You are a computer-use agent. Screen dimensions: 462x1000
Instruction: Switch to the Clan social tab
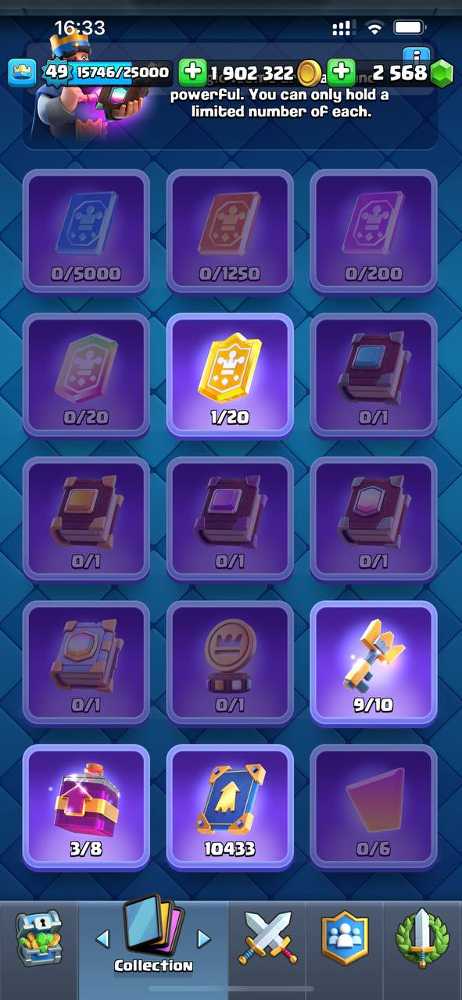click(345, 939)
